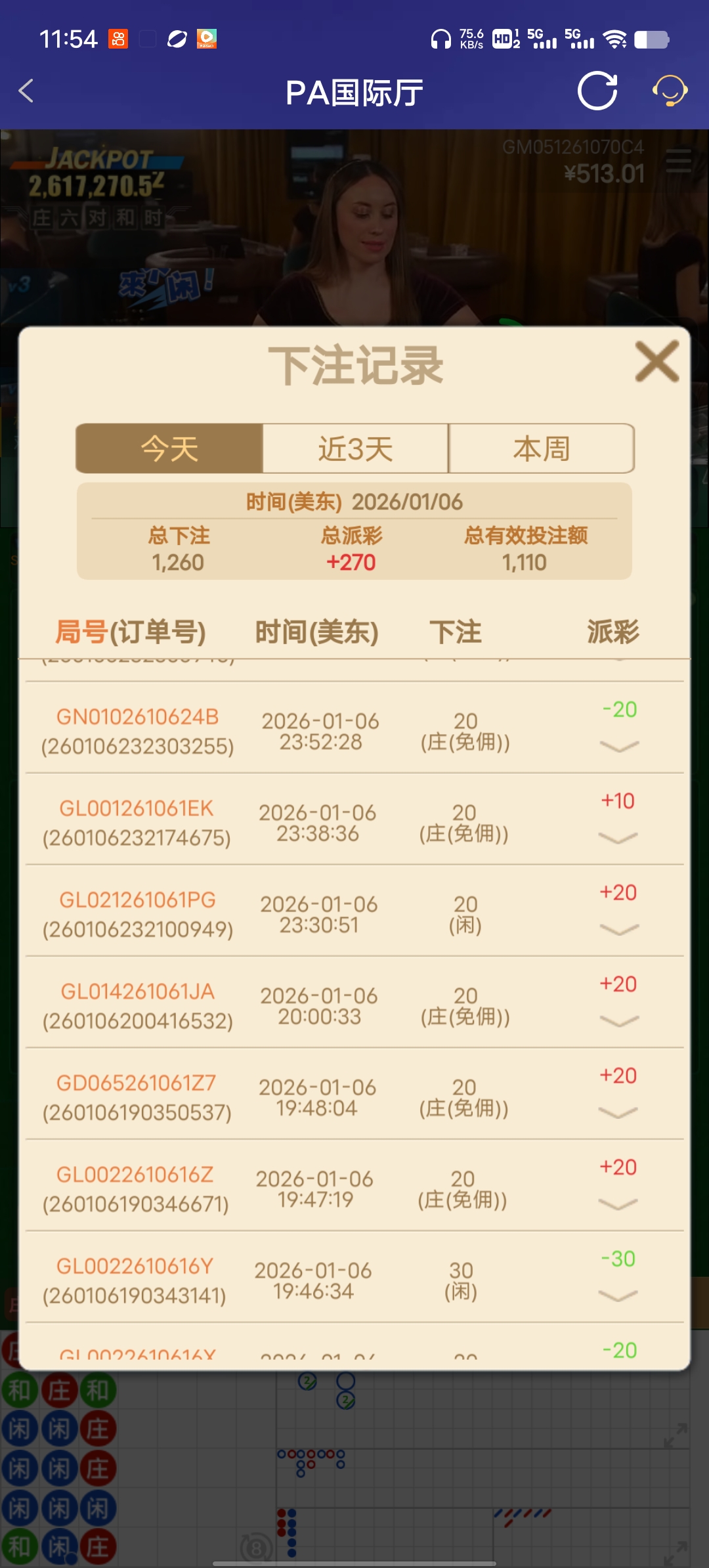Tap the refresh icon in the top bar
This screenshot has width=709, height=1568.
click(596, 92)
